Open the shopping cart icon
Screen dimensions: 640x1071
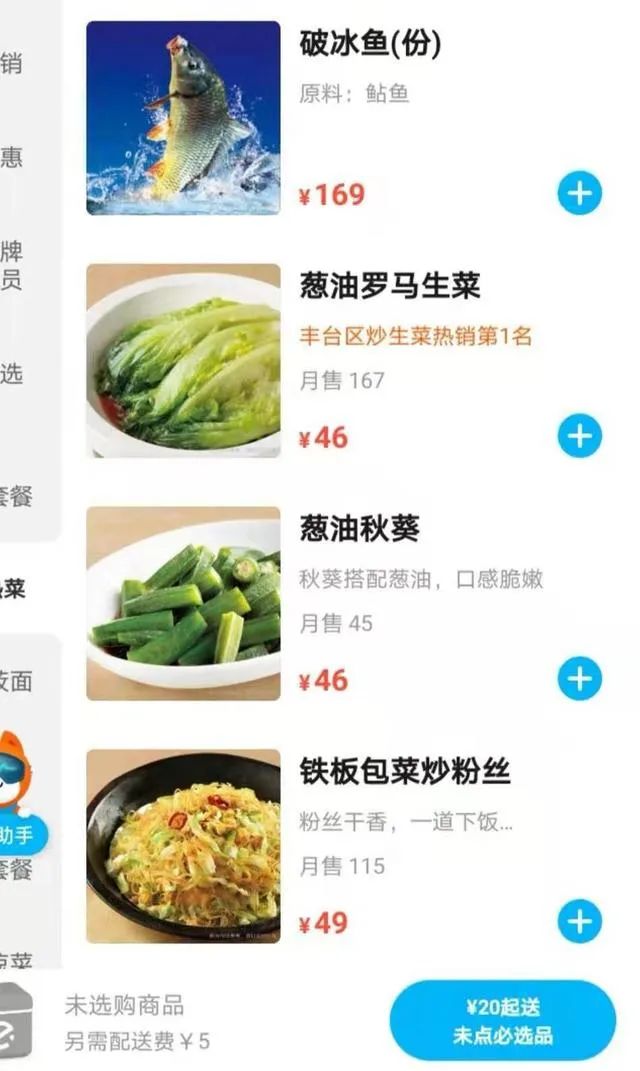(x=18, y=1020)
